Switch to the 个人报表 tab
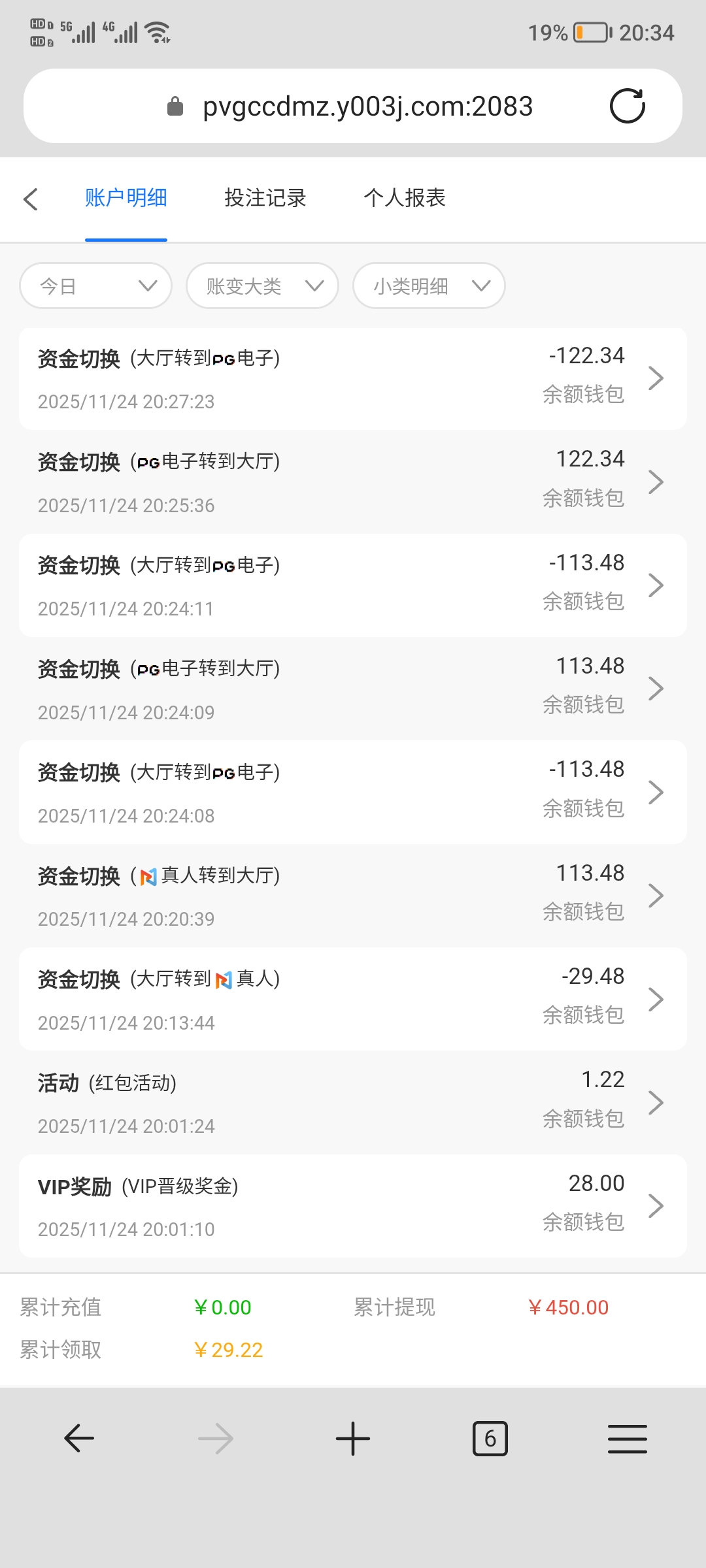Image resolution: width=706 pixels, height=1568 pixels. pos(405,198)
